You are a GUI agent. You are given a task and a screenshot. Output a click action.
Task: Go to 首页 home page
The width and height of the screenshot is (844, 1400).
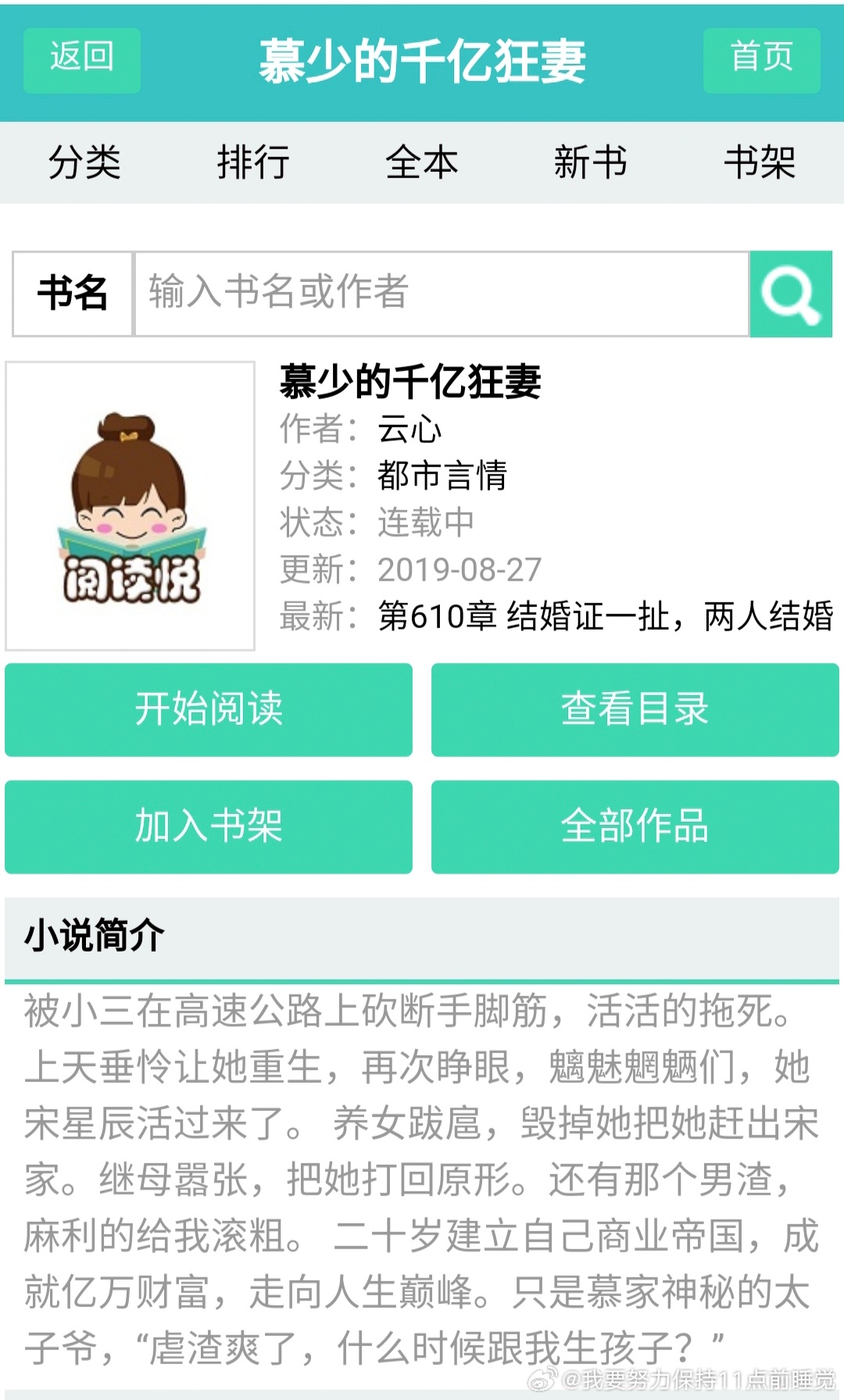(x=761, y=60)
